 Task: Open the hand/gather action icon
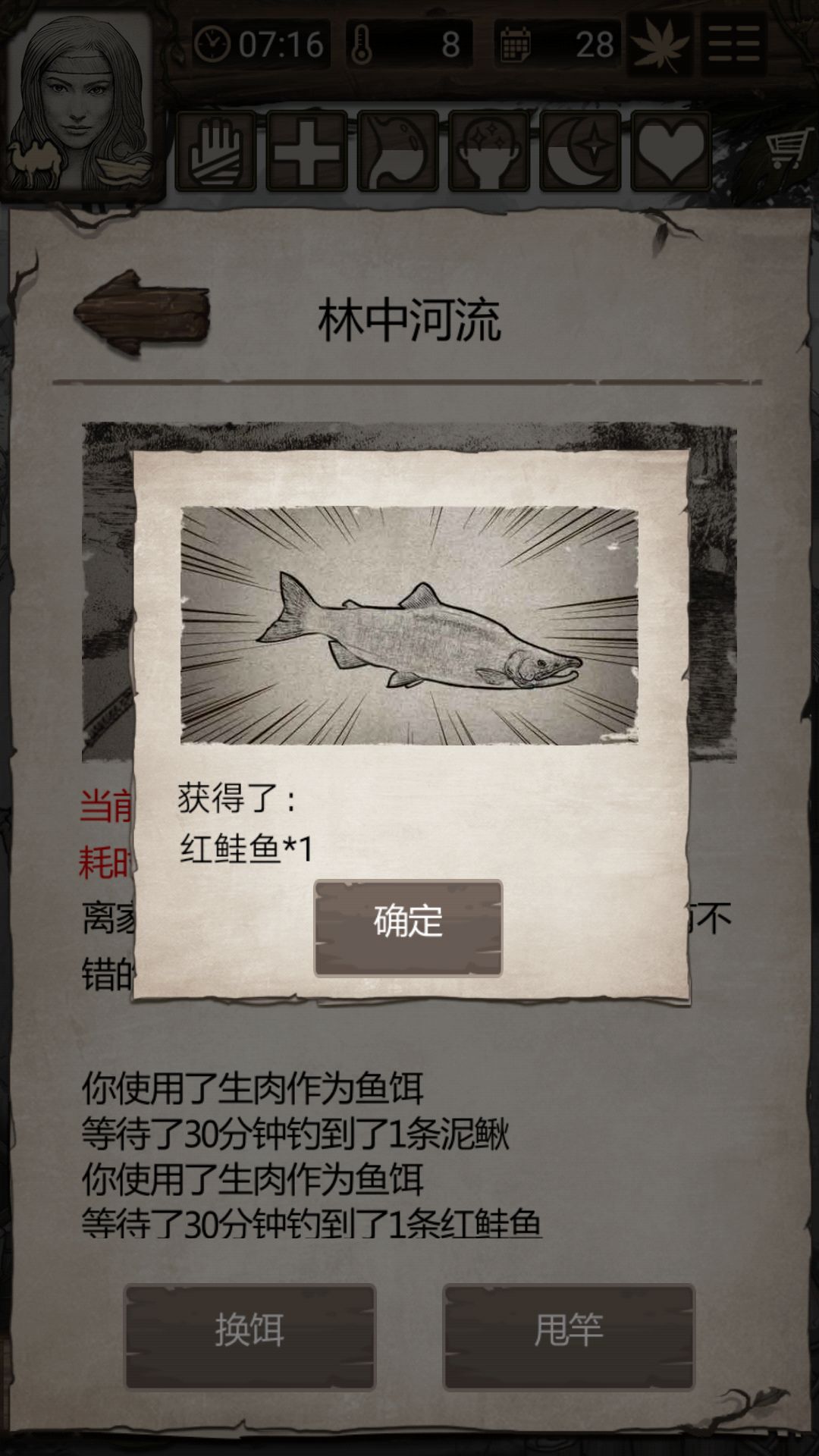pos(218,149)
